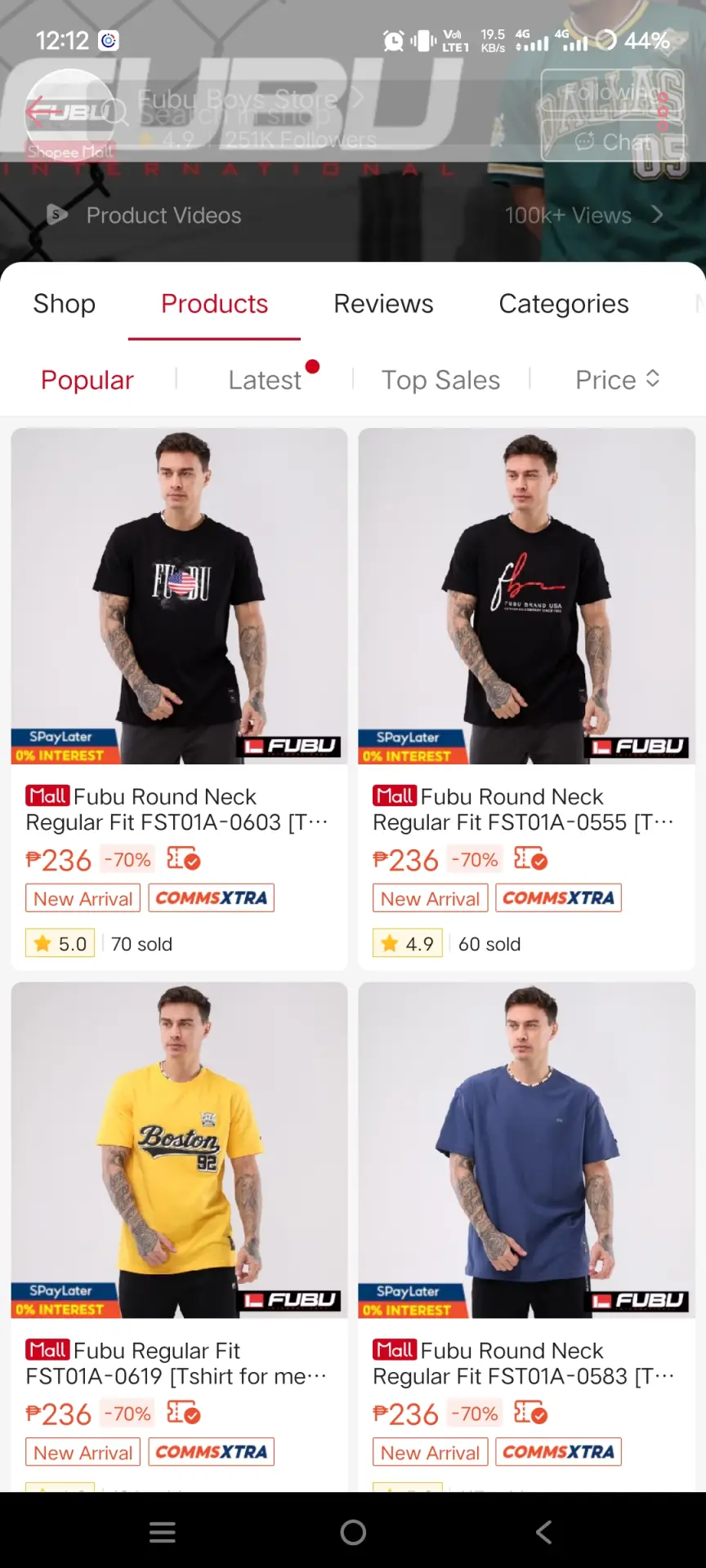Sort products by Top Sales

(x=441, y=380)
